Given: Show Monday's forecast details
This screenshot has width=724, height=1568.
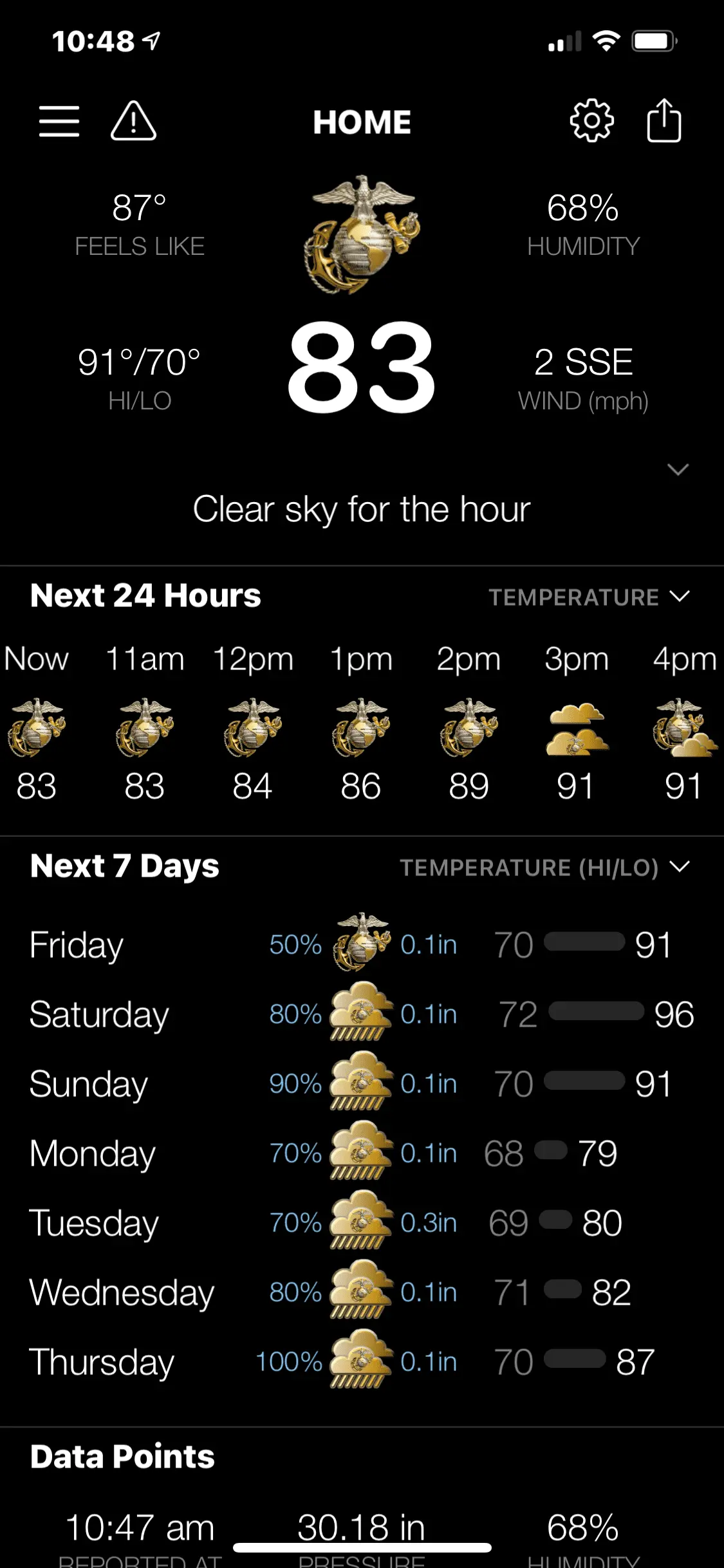Looking at the screenshot, I should click(362, 1153).
